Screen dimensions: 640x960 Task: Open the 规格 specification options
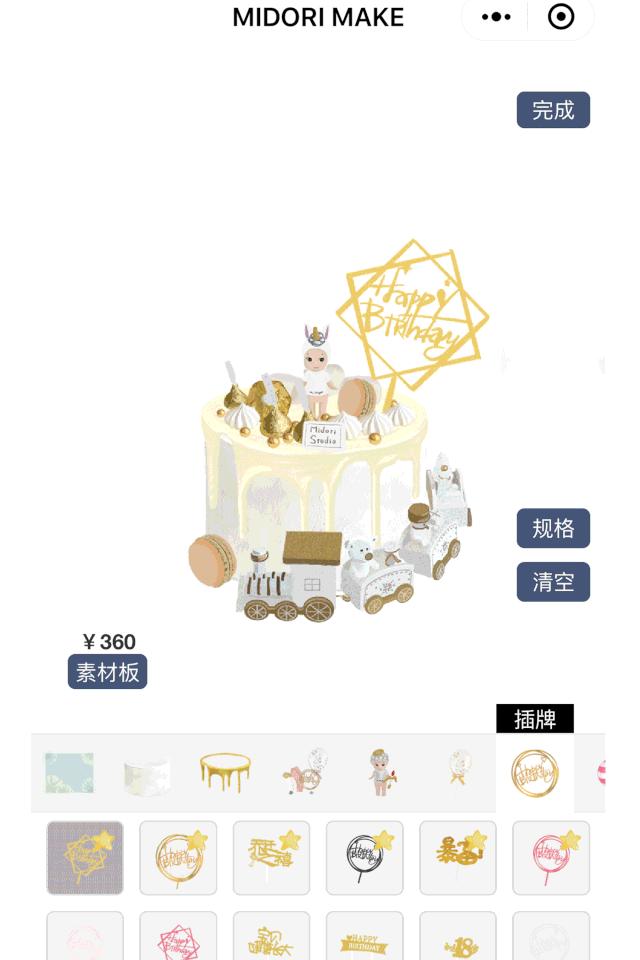(553, 528)
